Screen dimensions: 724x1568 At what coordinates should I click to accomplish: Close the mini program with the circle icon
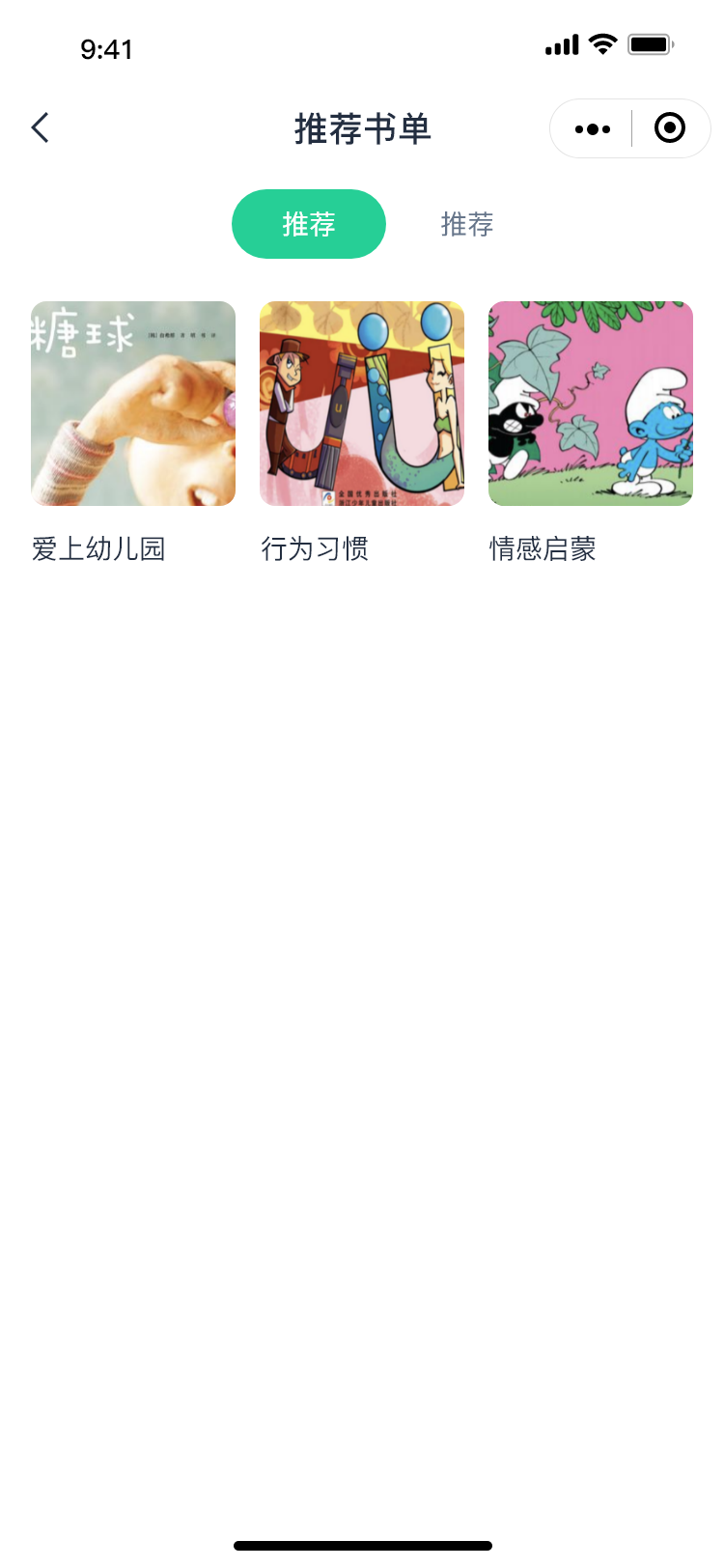[x=670, y=127]
